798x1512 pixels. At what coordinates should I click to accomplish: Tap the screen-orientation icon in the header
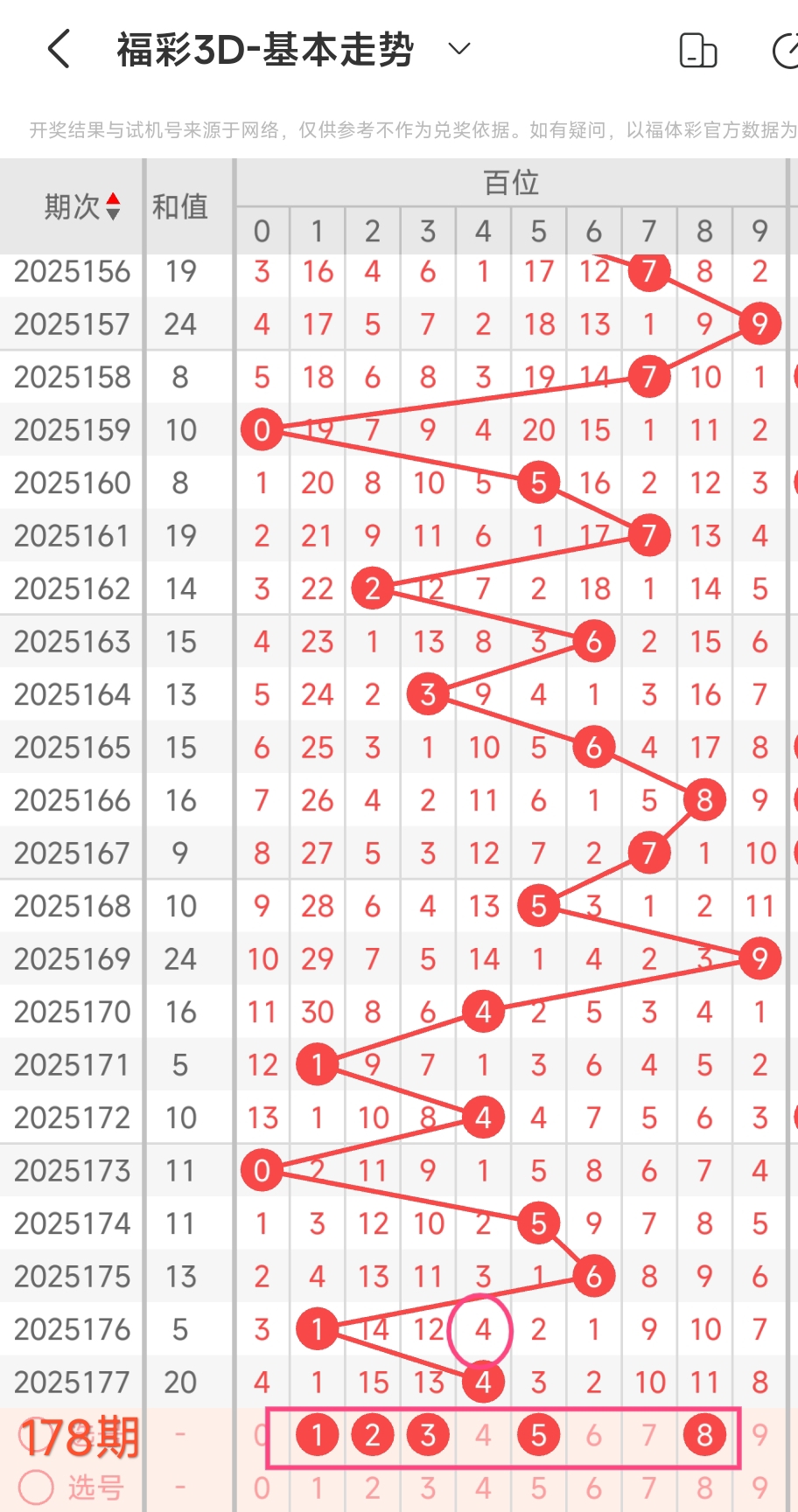pyautogui.click(x=698, y=50)
